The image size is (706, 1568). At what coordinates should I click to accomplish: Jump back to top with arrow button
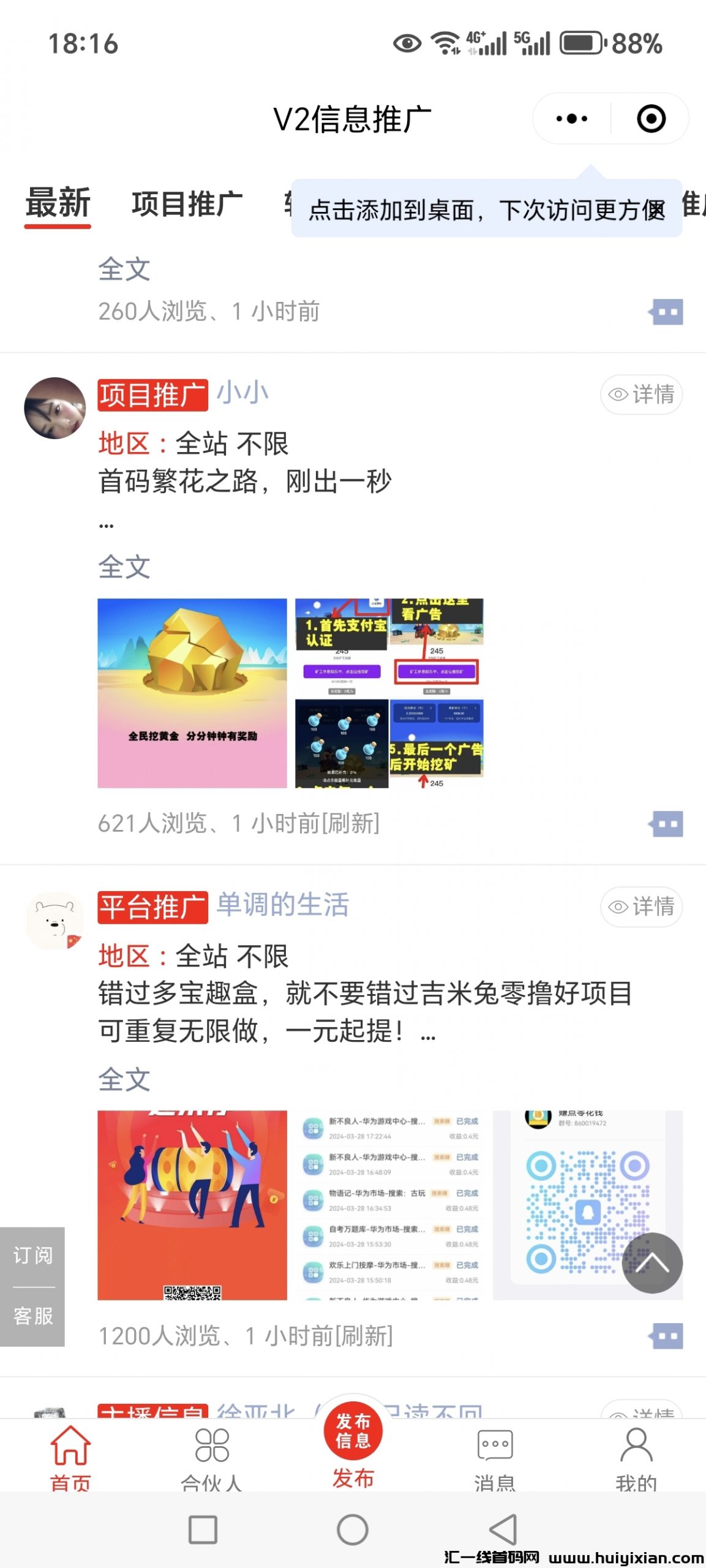point(652,1263)
